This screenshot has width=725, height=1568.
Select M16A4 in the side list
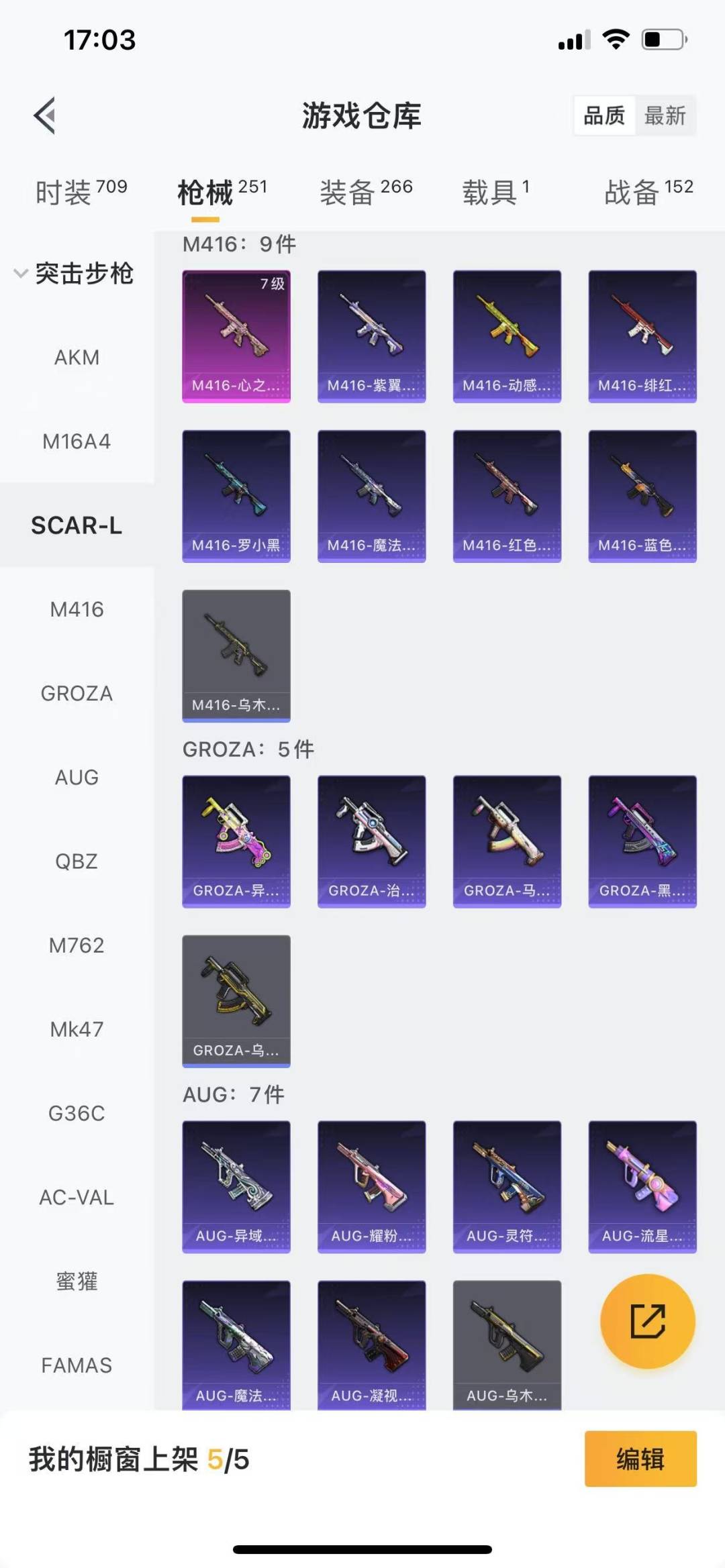[77, 441]
